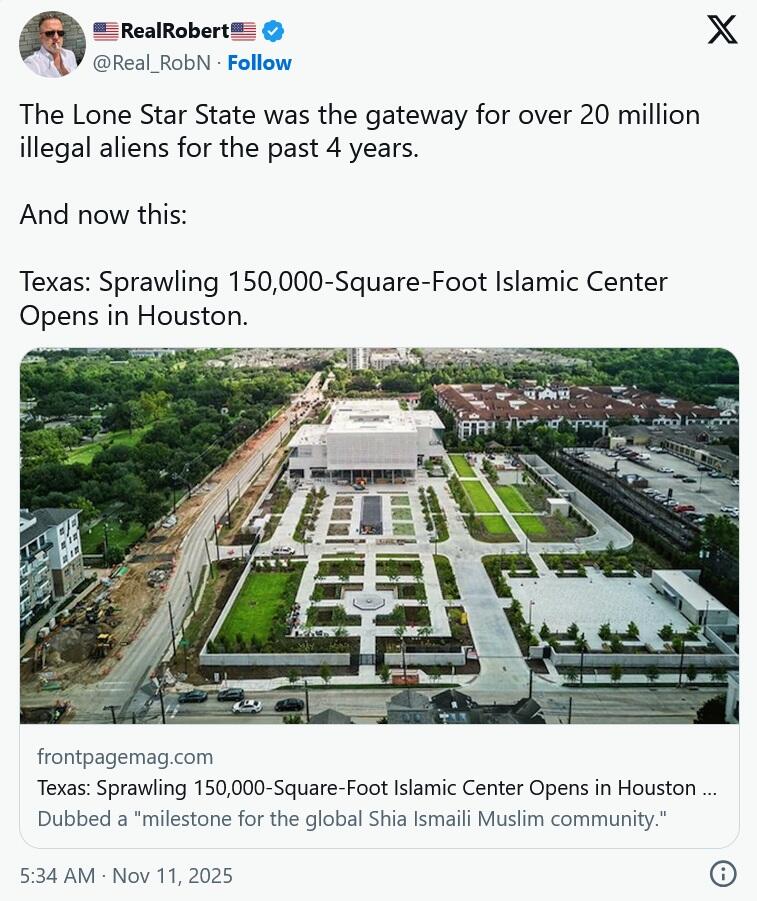Open RealRobert's profile picture
757x901 pixels.
coord(52,45)
